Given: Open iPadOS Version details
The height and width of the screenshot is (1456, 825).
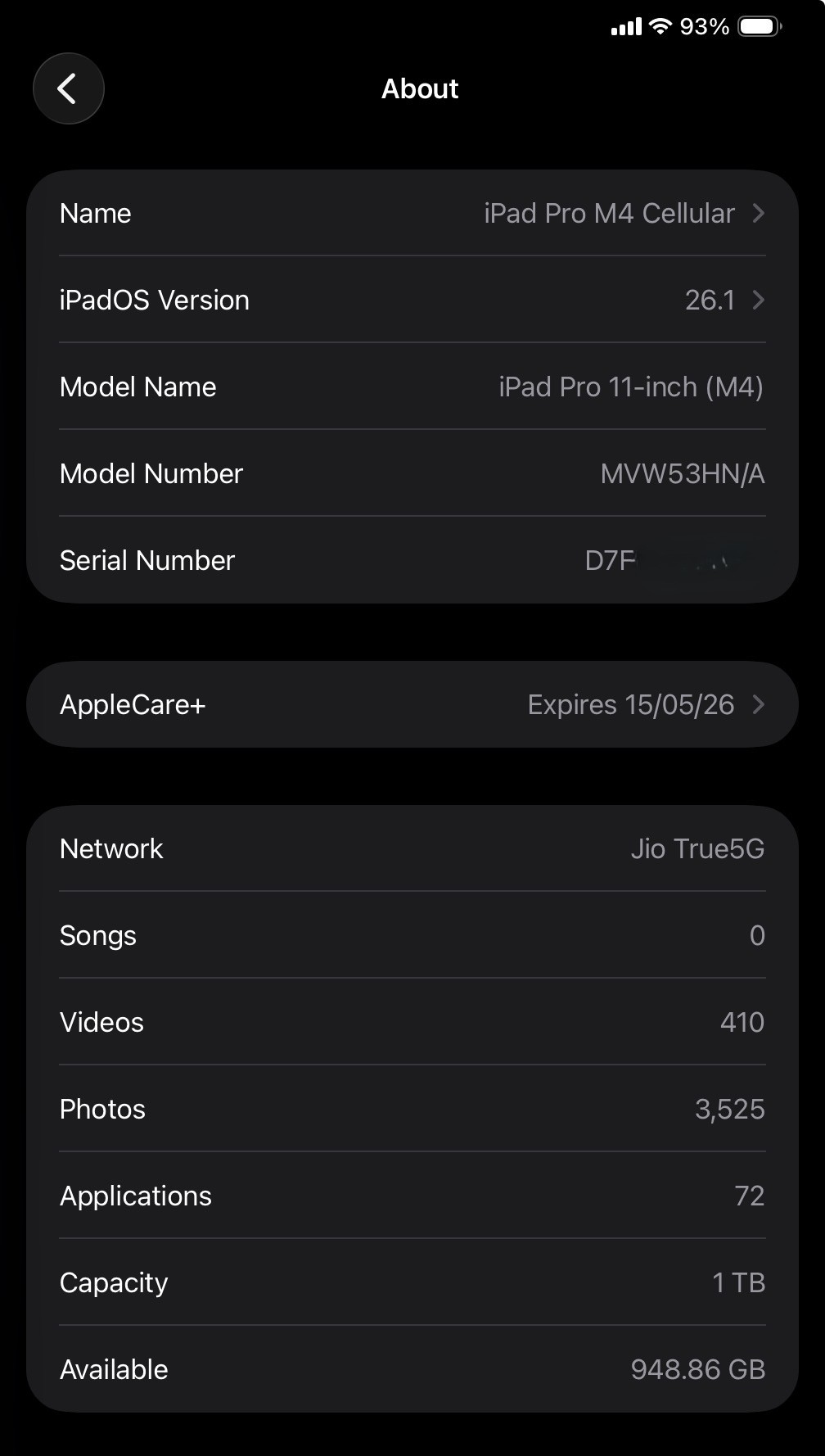Looking at the screenshot, I should tap(412, 301).
